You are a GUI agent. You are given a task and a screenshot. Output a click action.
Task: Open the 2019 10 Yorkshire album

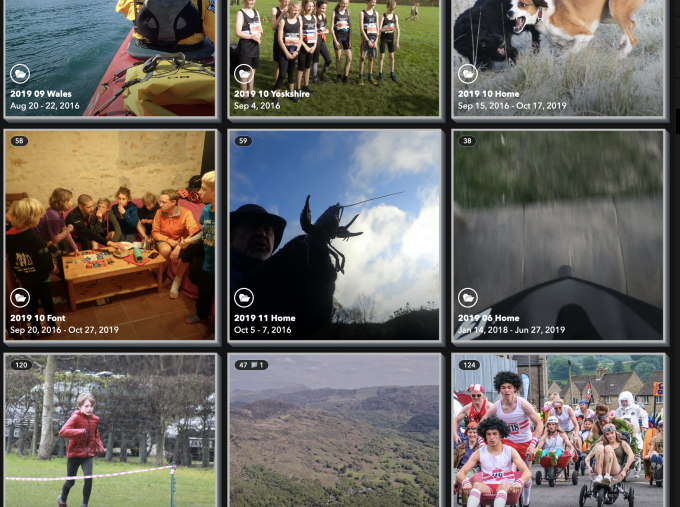[334, 50]
